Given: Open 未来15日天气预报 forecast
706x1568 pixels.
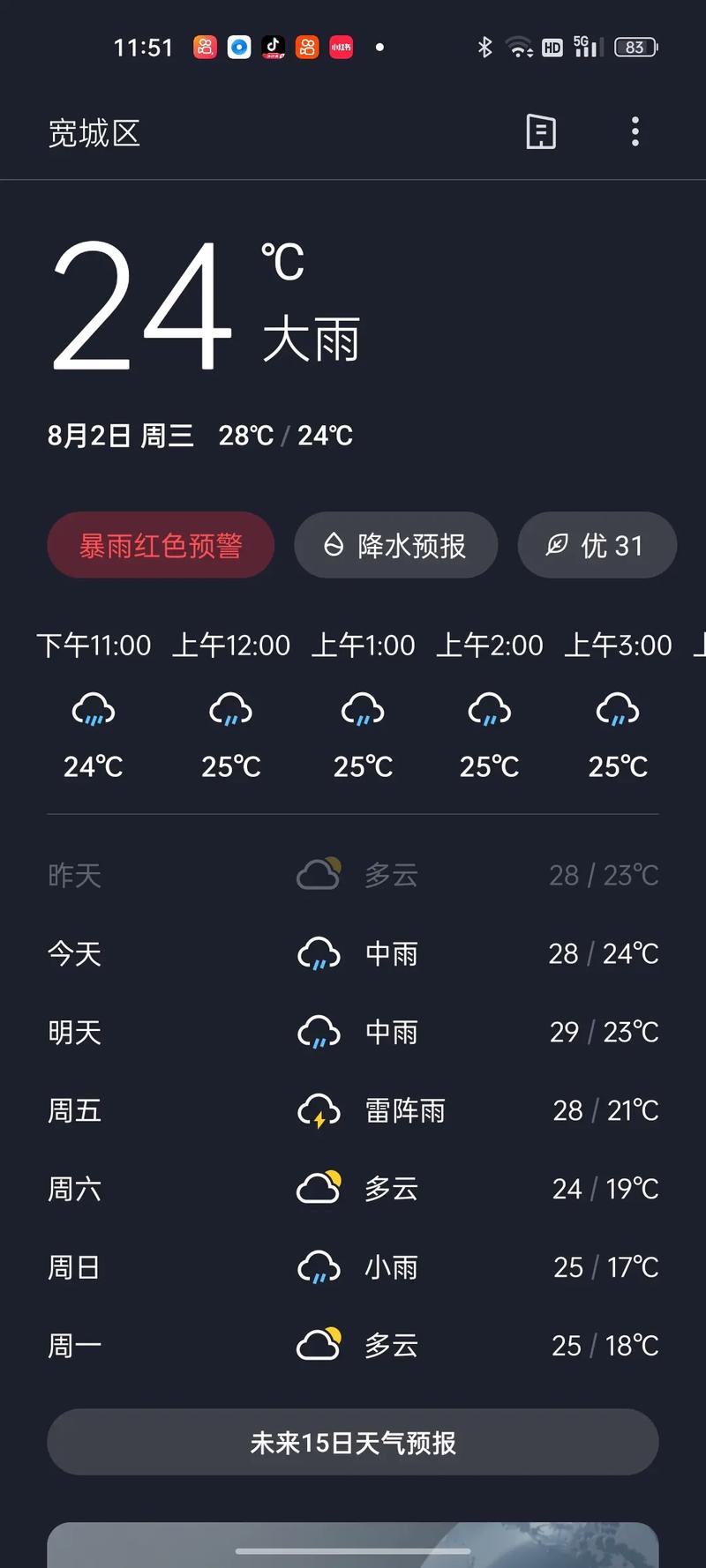Looking at the screenshot, I should tap(352, 1442).
